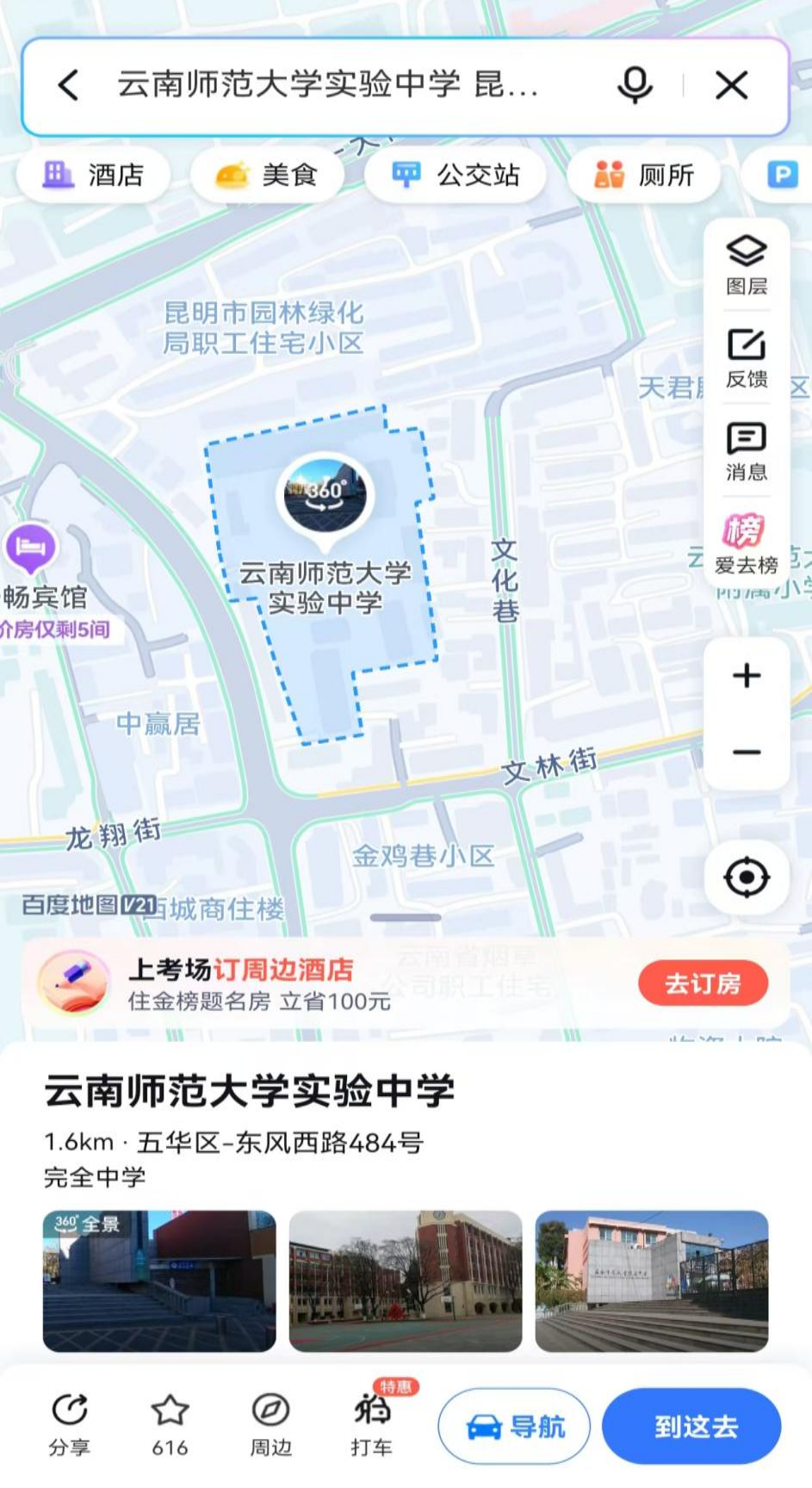Open the 爱去榜 ranking

(747, 544)
